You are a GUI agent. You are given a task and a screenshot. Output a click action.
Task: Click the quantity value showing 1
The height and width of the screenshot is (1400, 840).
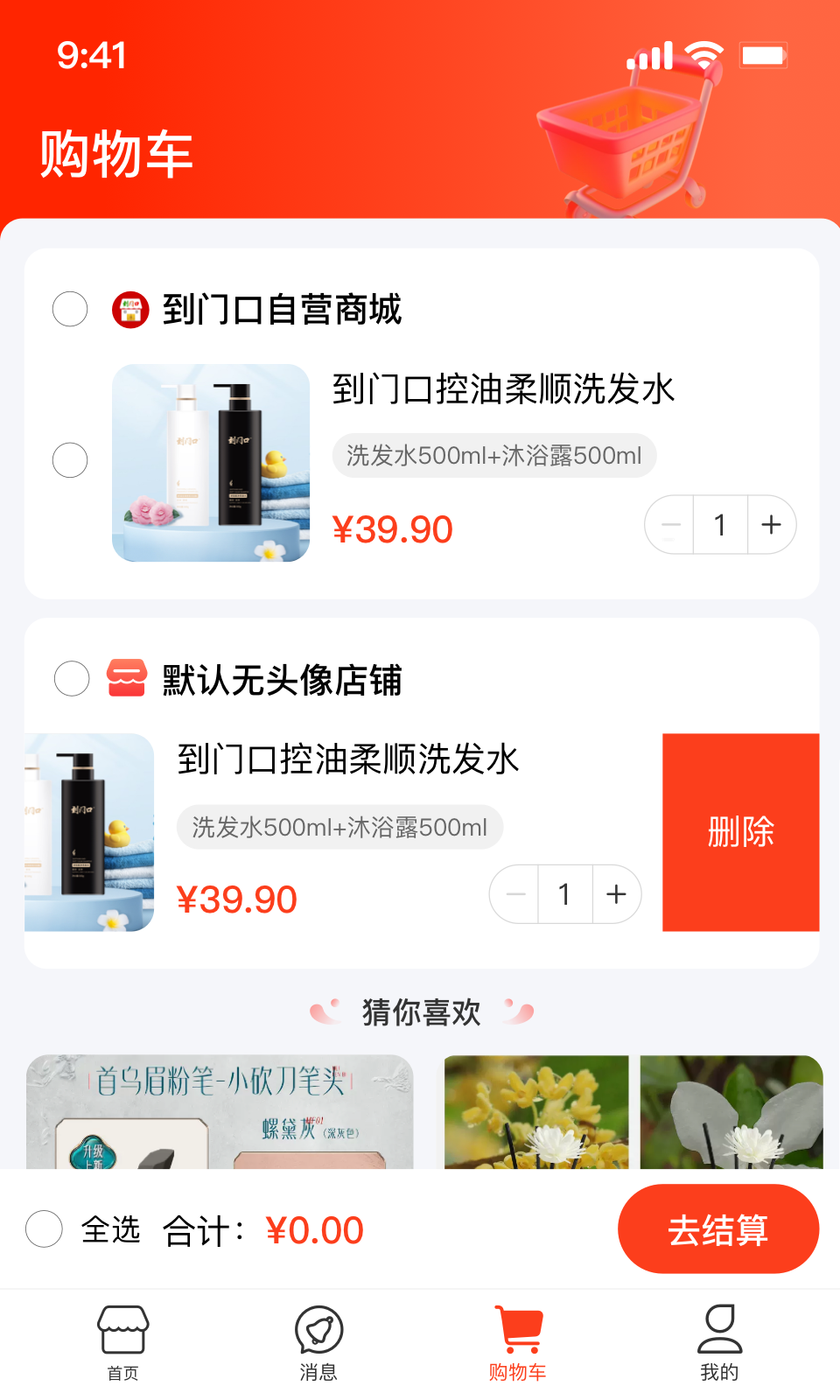[719, 524]
